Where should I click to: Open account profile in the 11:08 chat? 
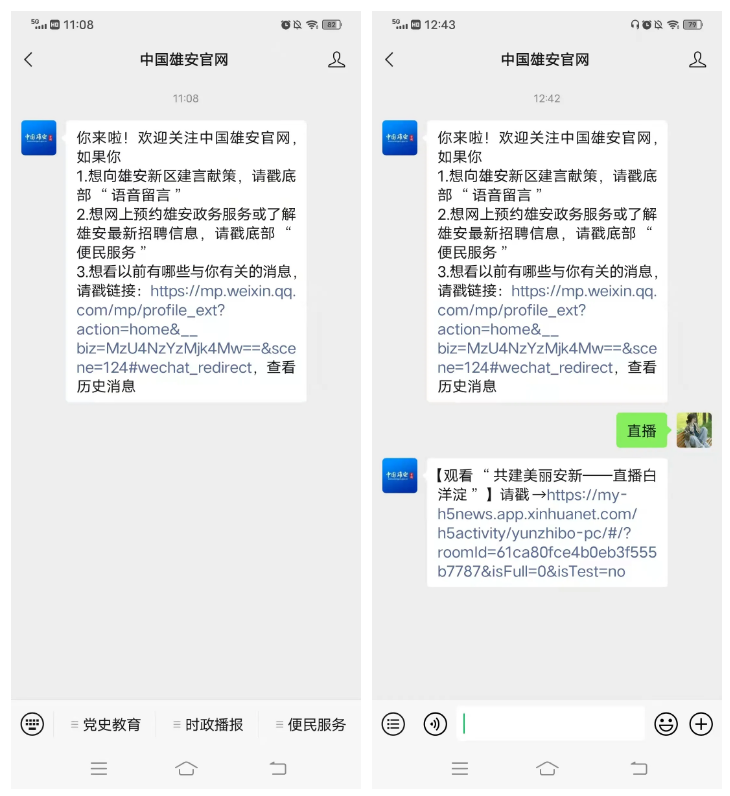[337, 60]
